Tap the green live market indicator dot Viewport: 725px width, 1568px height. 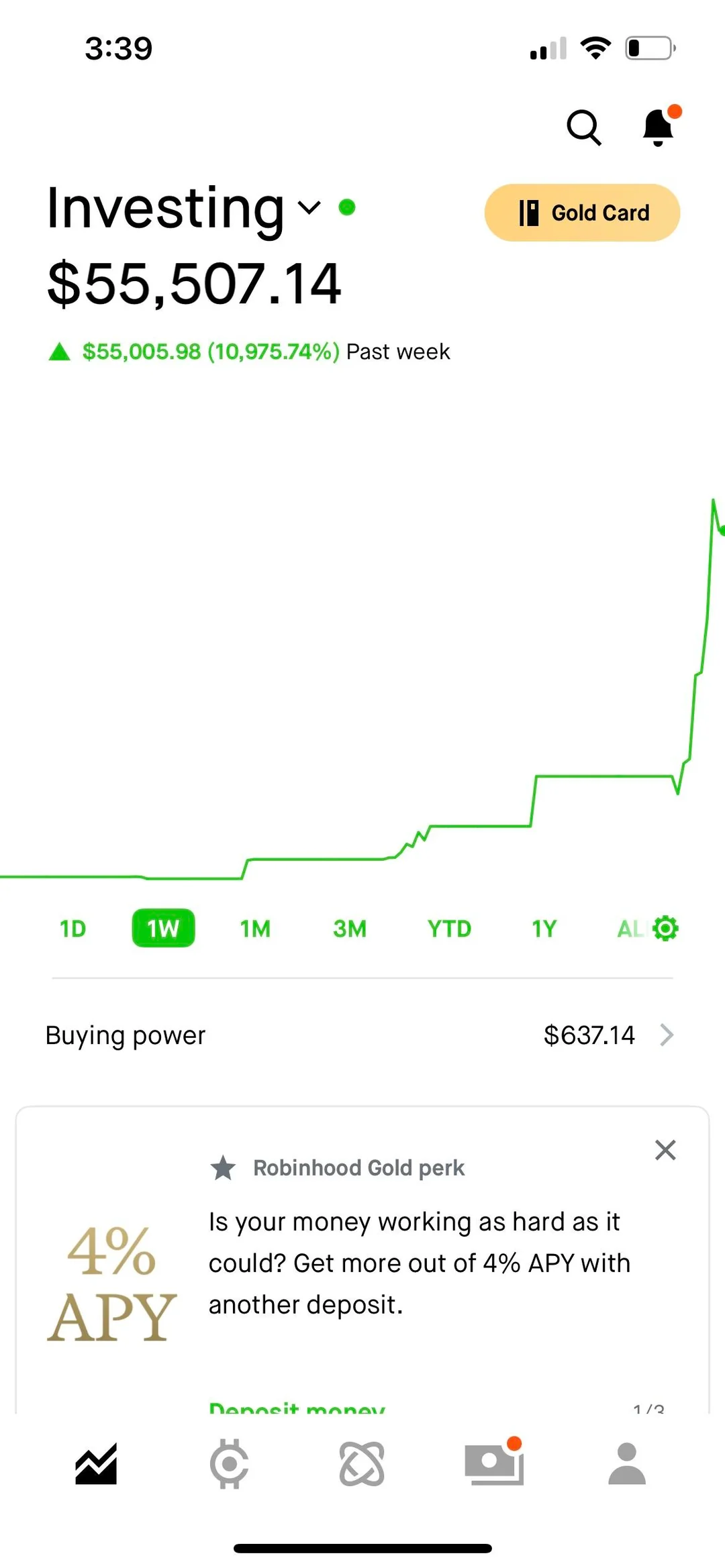pos(348,209)
